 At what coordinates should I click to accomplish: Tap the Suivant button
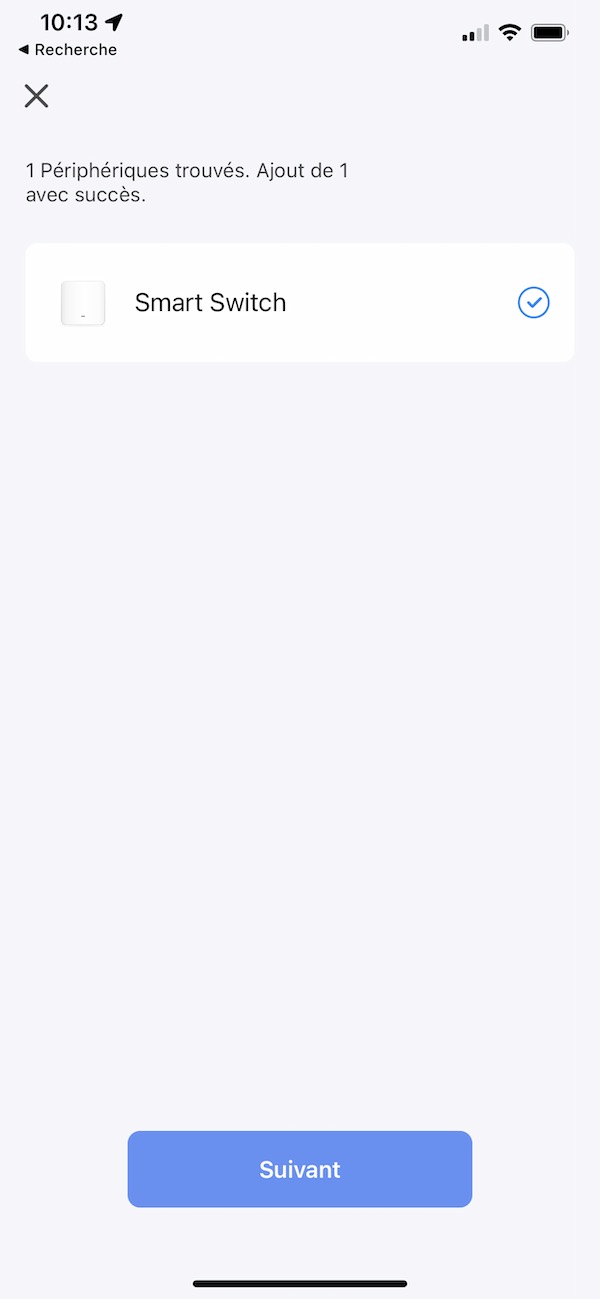click(300, 1169)
